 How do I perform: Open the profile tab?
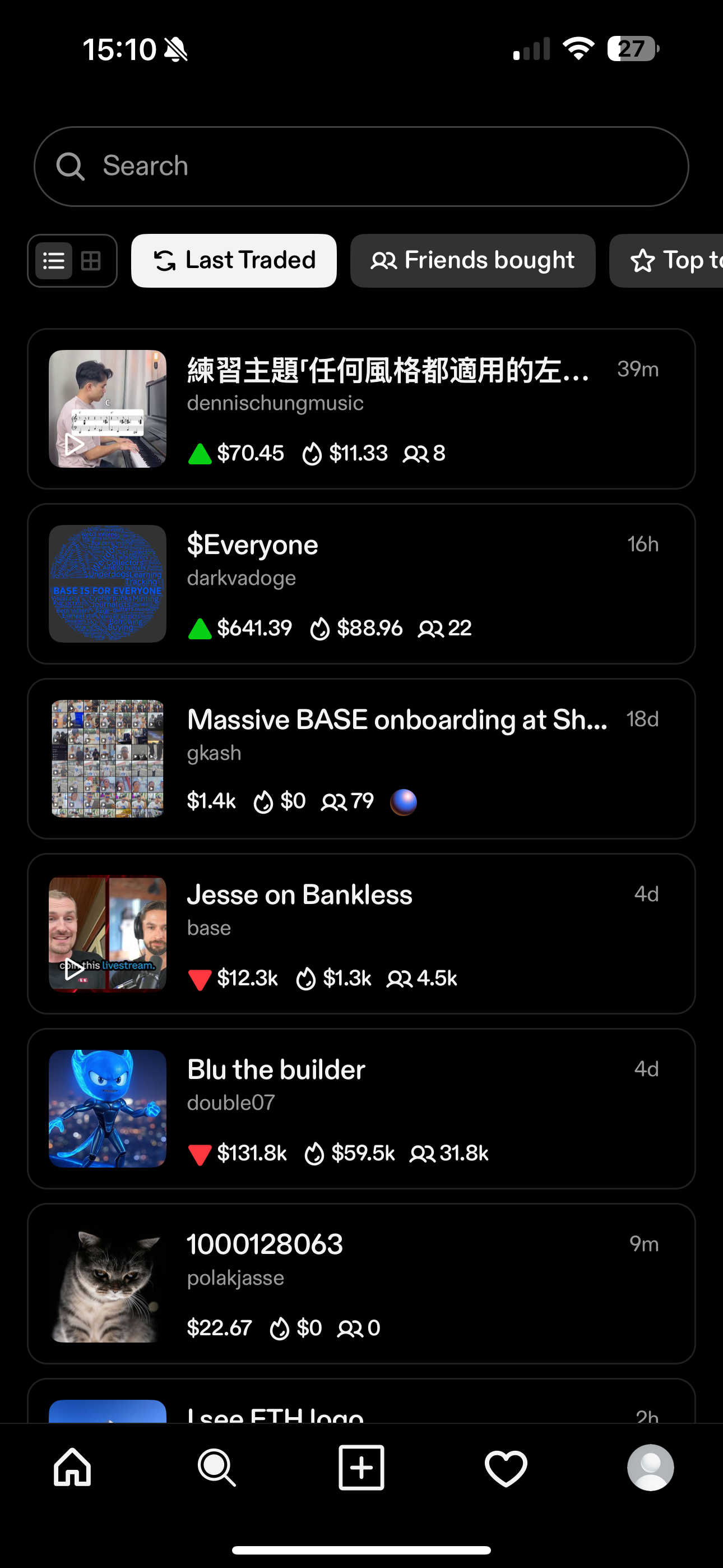[x=650, y=1467]
